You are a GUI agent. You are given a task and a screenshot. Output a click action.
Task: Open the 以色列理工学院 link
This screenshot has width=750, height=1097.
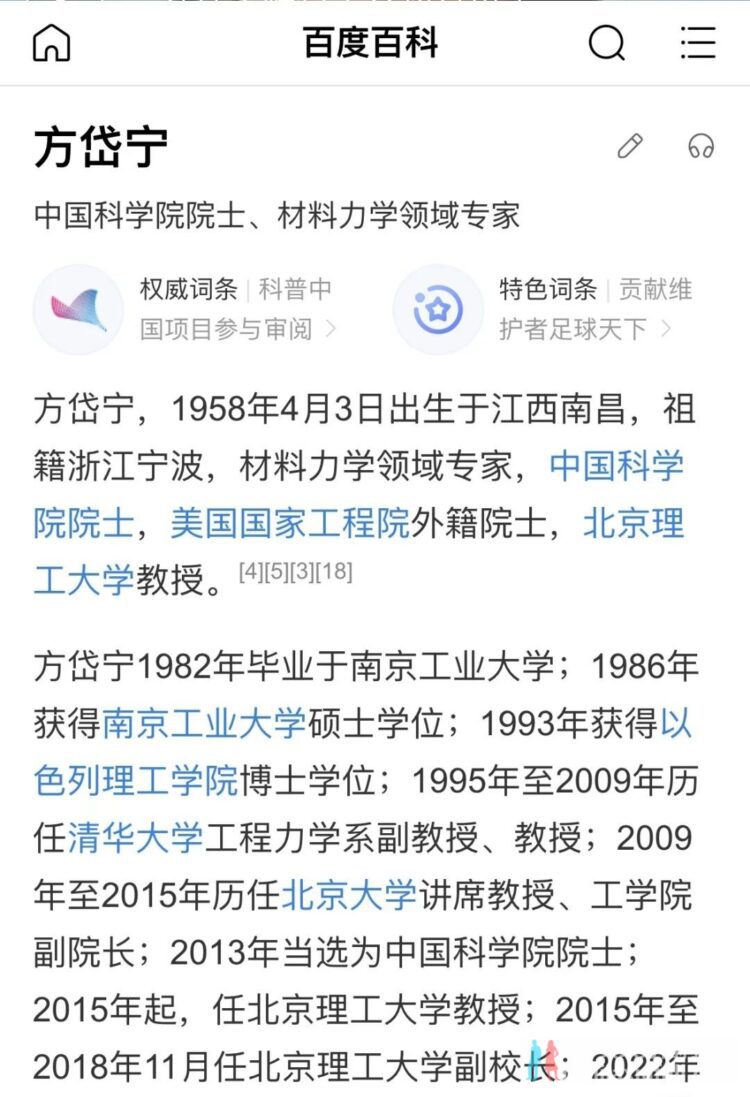pos(136,779)
